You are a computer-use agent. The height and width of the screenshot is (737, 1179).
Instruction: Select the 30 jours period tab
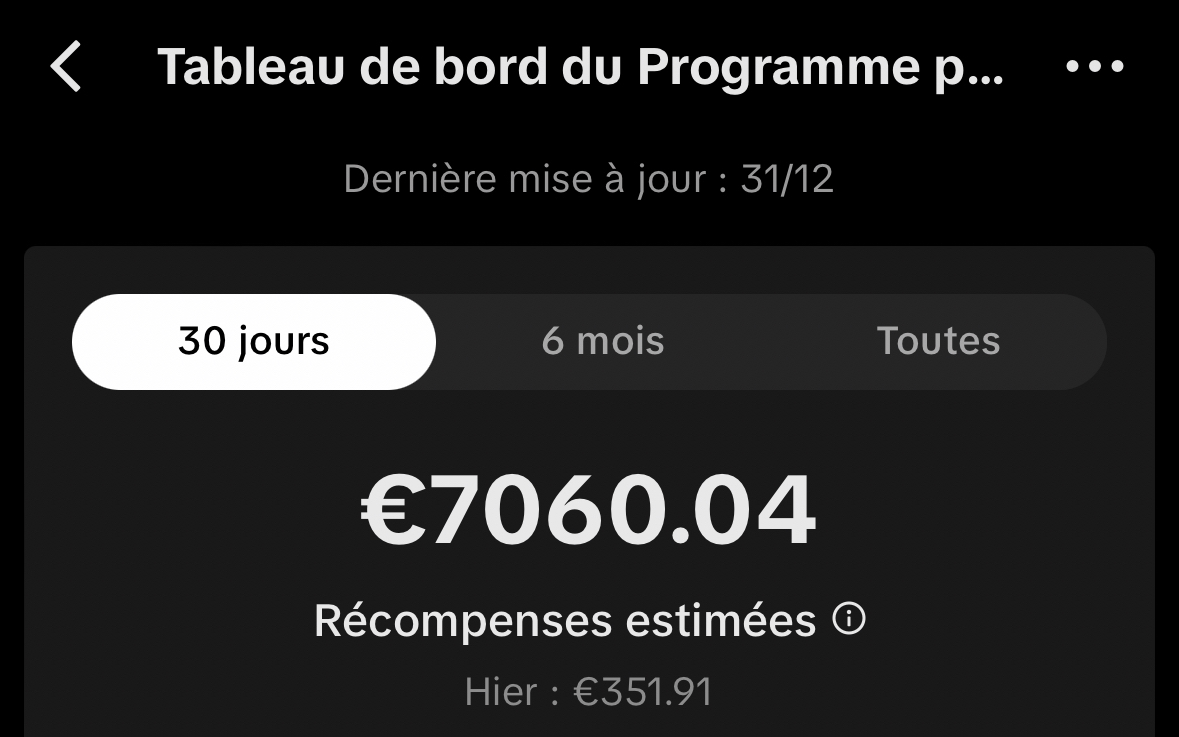tap(254, 341)
